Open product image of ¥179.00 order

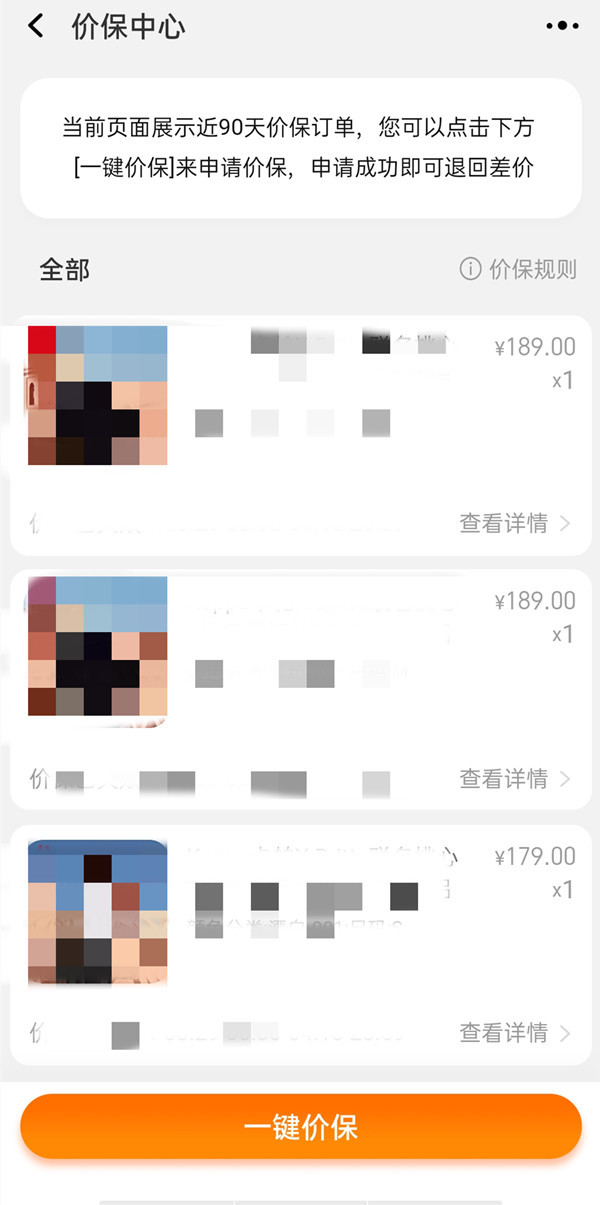click(97, 911)
